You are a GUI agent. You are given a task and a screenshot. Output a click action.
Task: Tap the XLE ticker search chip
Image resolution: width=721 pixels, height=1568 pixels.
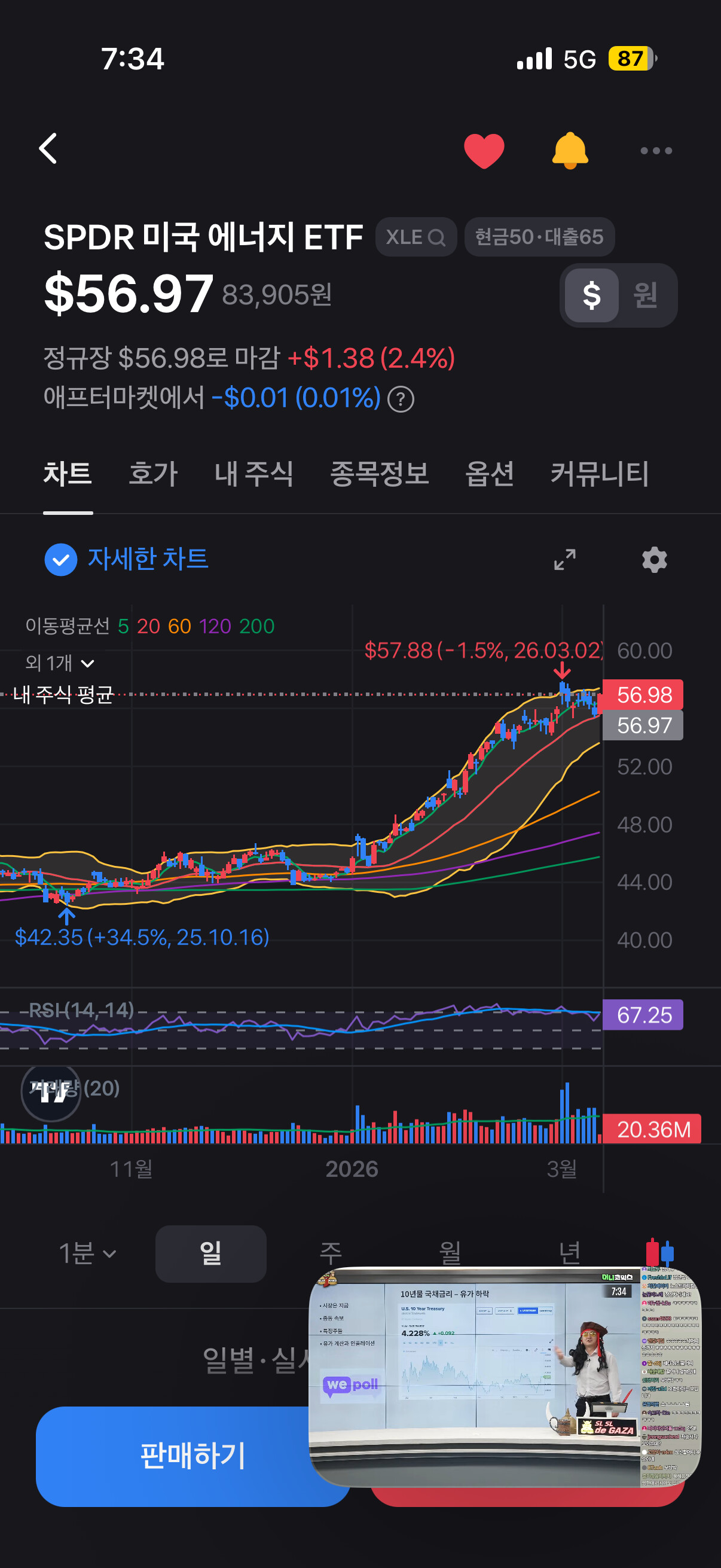tap(416, 237)
